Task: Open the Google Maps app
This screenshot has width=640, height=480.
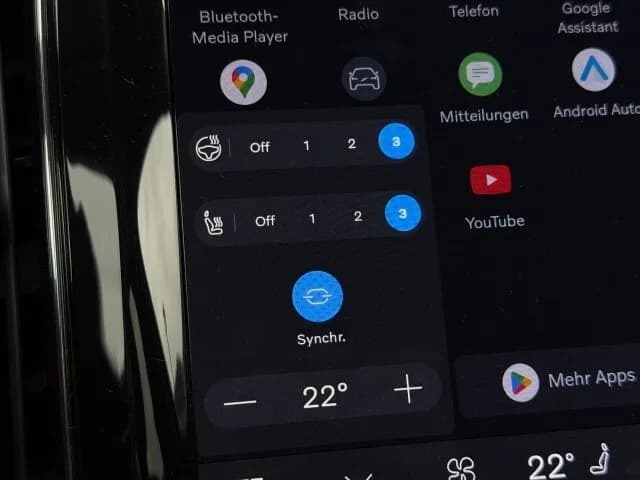Action: (244, 82)
